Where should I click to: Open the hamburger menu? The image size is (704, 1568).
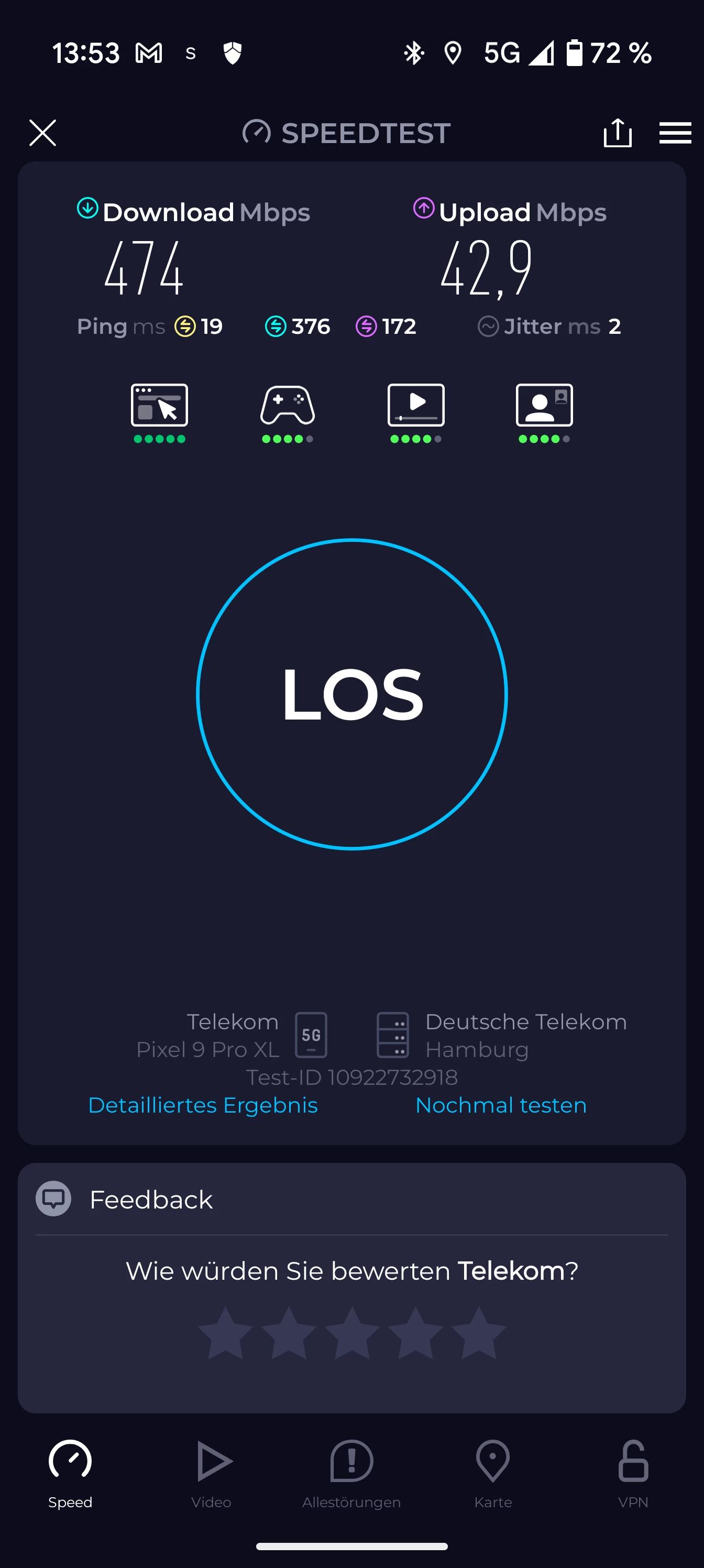tap(675, 133)
